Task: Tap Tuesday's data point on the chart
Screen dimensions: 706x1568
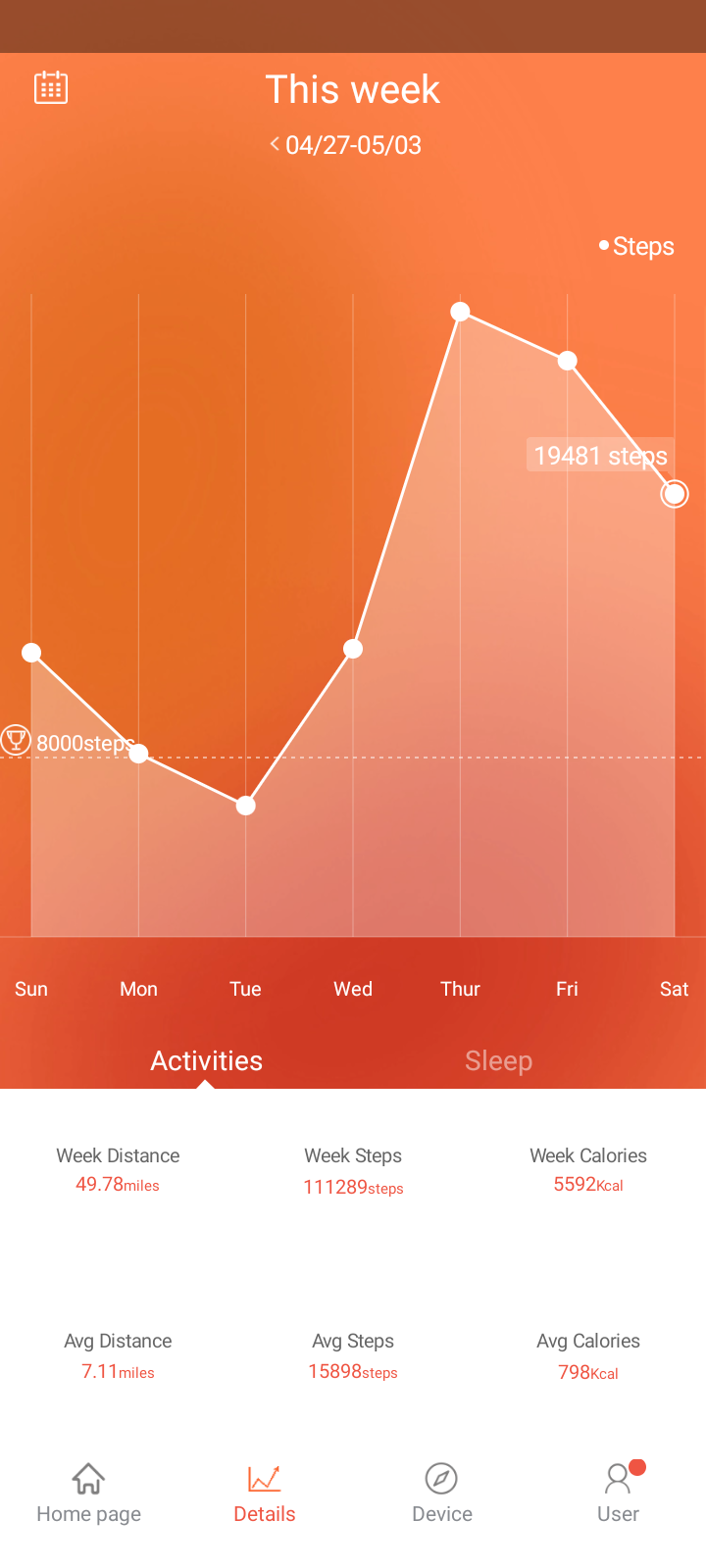Action: (x=246, y=806)
